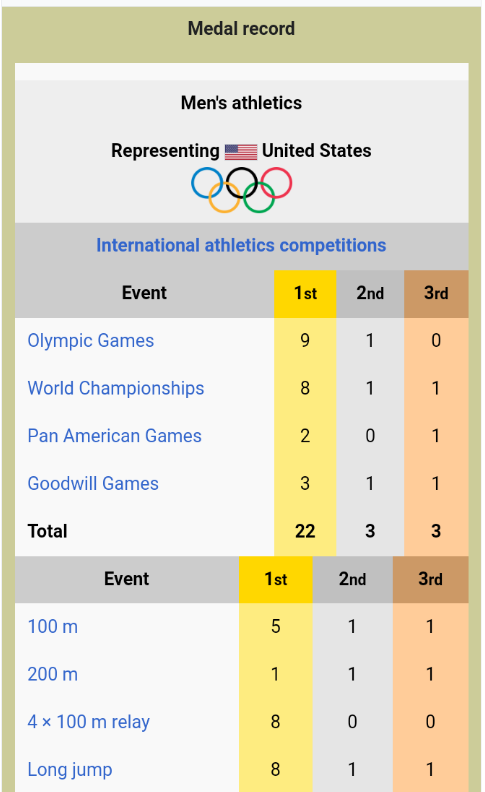Follow the 4 × 100 m relay link
Image resolution: width=485 pixels, height=792 pixels.
88,722
